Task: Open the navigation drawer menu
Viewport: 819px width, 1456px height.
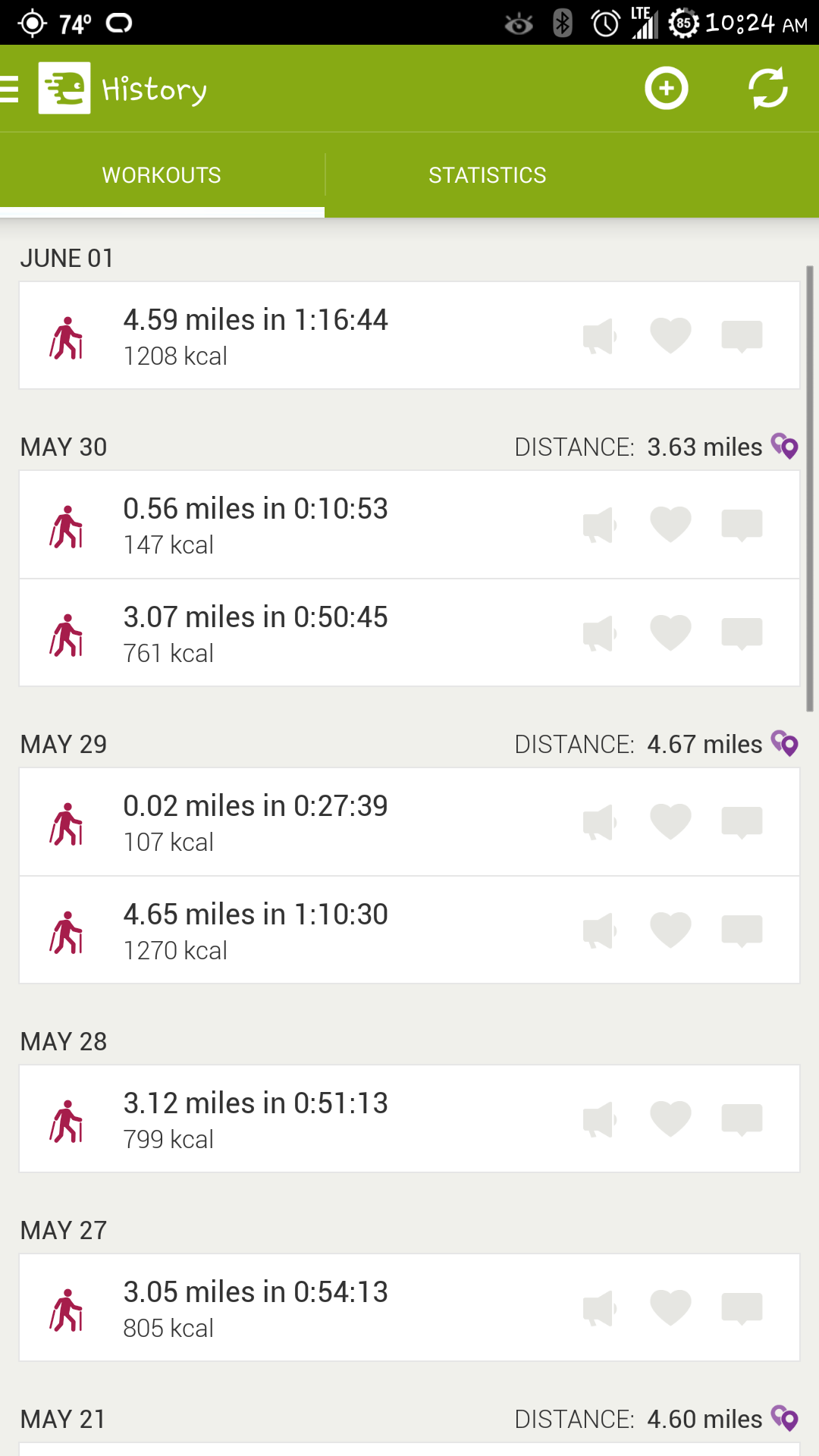Action: [11, 89]
